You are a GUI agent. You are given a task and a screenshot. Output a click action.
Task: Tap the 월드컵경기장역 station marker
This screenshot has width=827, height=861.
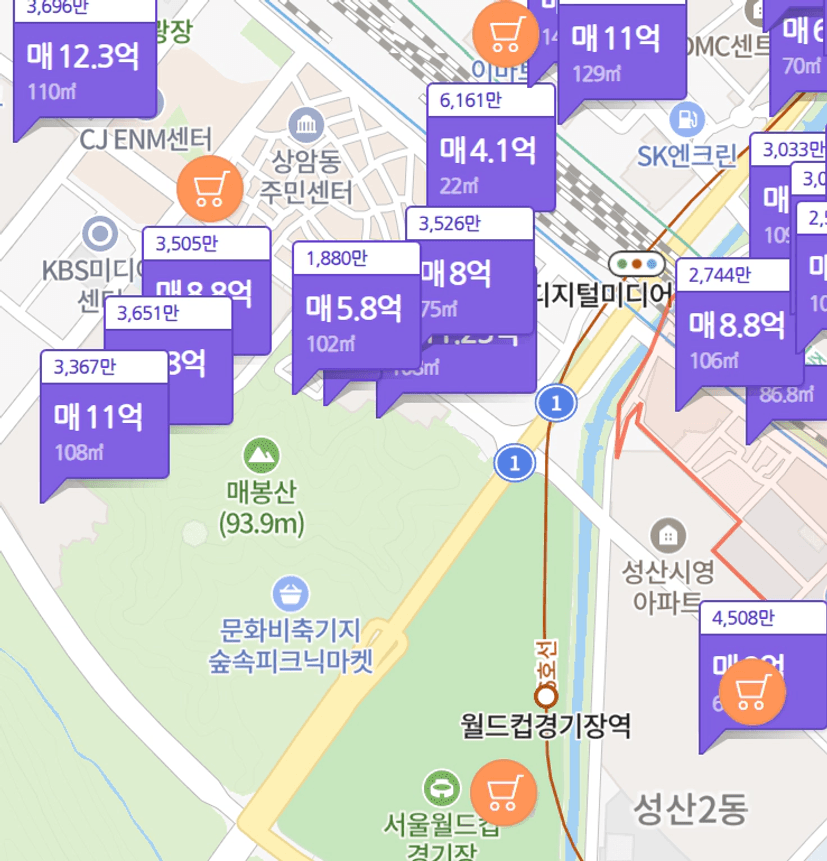tap(546, 696)
